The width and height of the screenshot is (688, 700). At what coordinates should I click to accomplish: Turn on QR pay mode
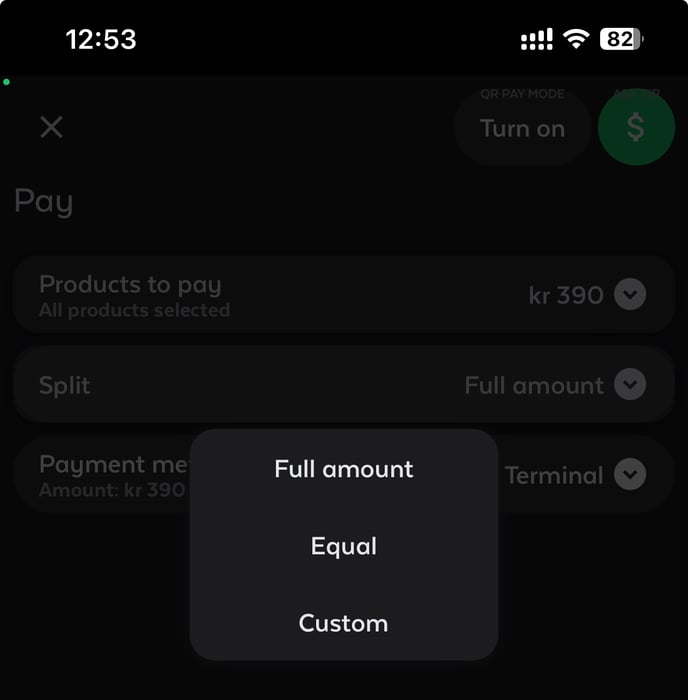(x=522, y=128)
